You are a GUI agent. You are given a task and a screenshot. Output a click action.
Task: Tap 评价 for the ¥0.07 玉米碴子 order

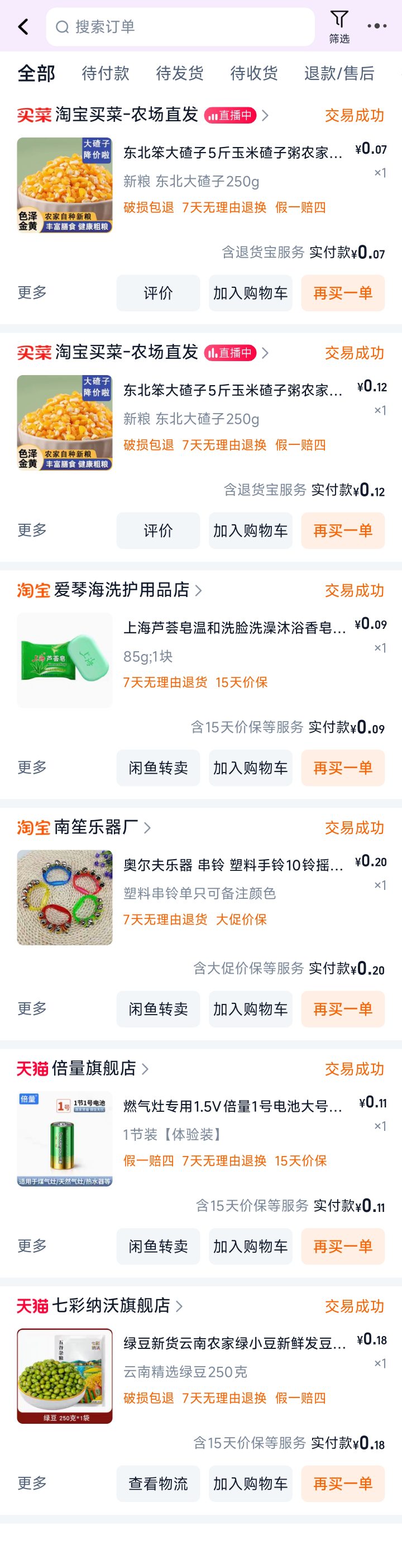pyautogui.click(x=158, y=293)
